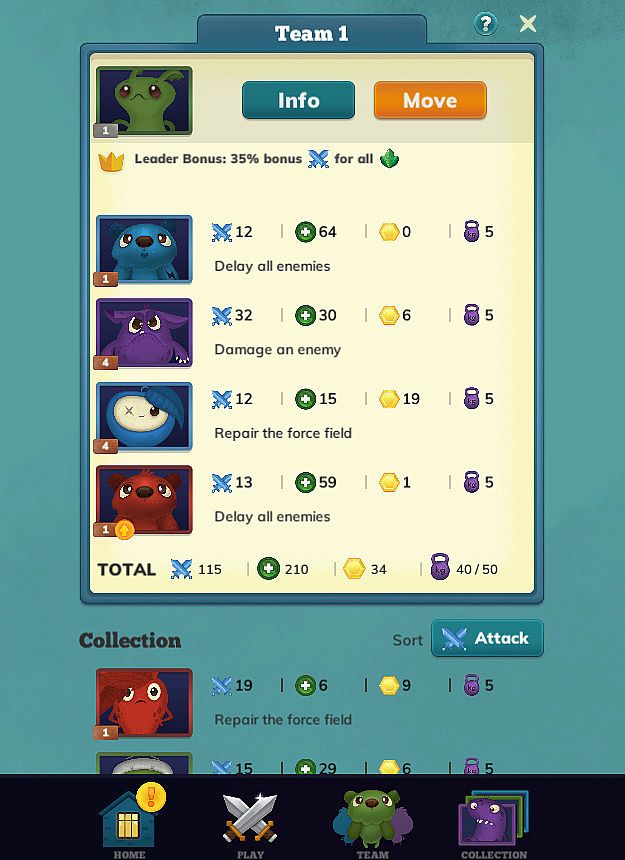
Task: Select the purple Damage an enemy monster
Action: coord(144,333)
